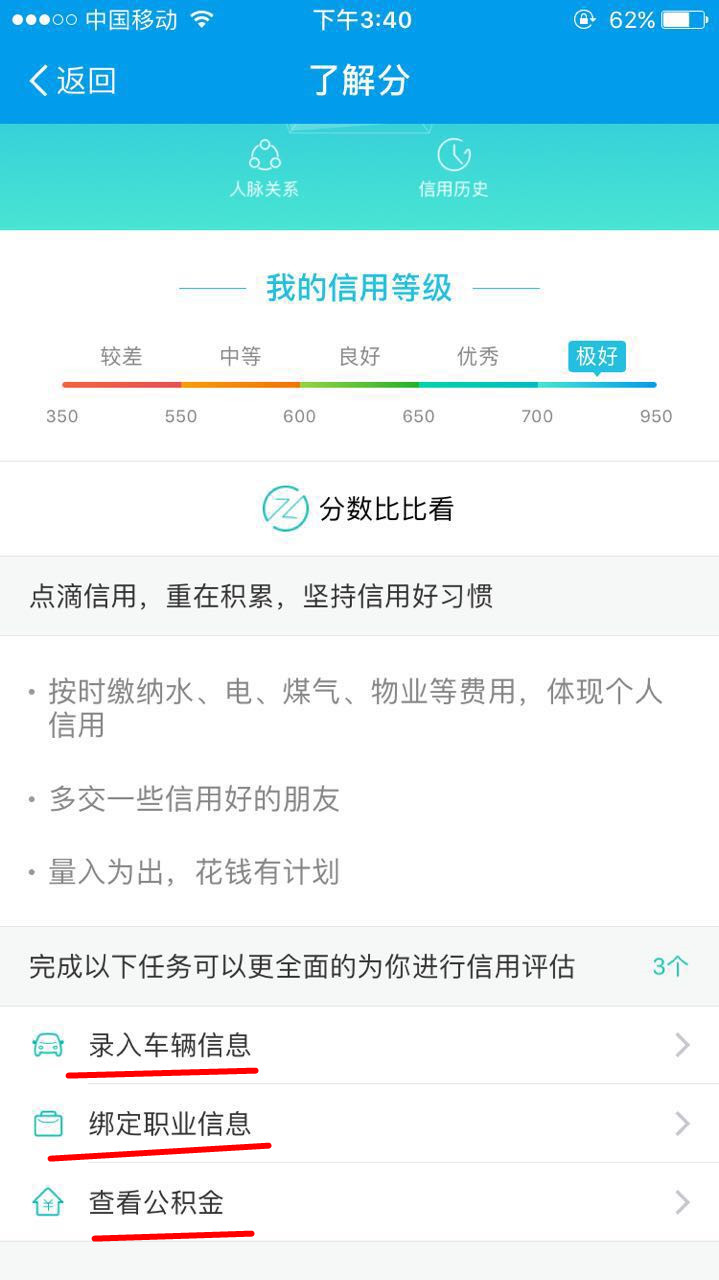The image size is (719, 1280).
Task: Open the 录入车辆信息 row
Action: pyautogui.click(x=359, y=1045)
